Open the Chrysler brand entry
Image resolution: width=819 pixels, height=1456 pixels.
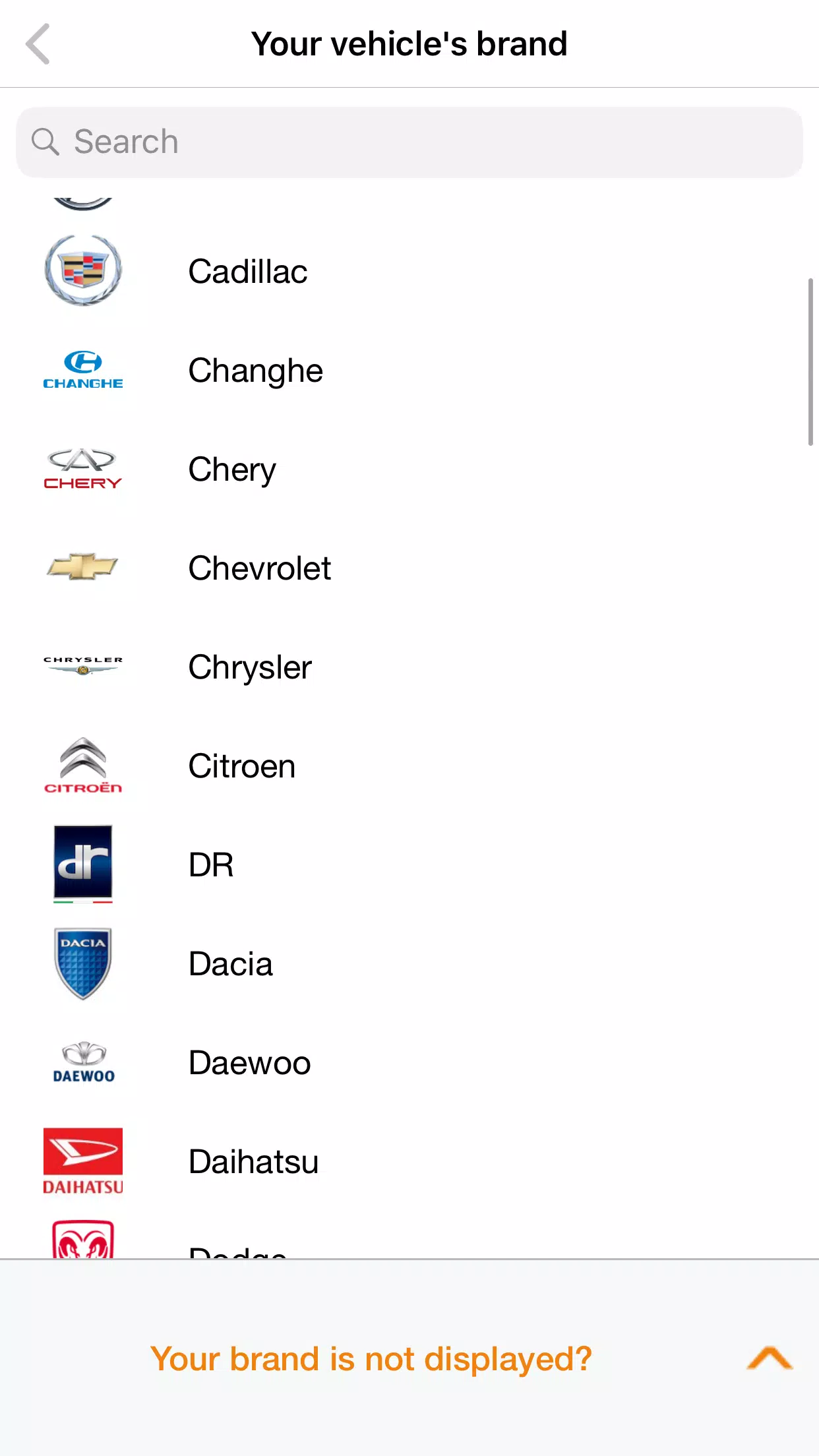tap(330, 667)
